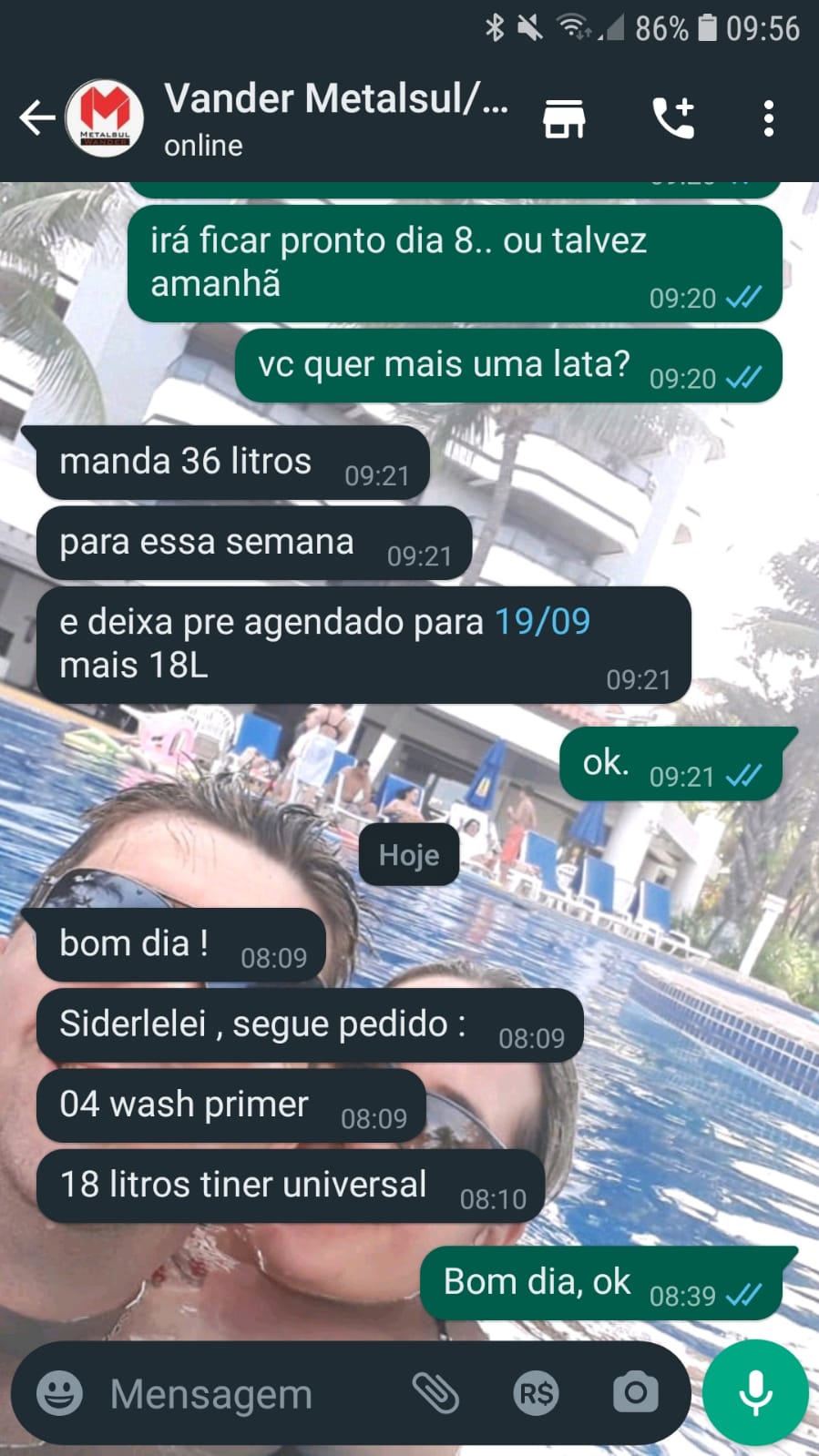
Task: Tap the 19/09 date link
Action: 542,622
